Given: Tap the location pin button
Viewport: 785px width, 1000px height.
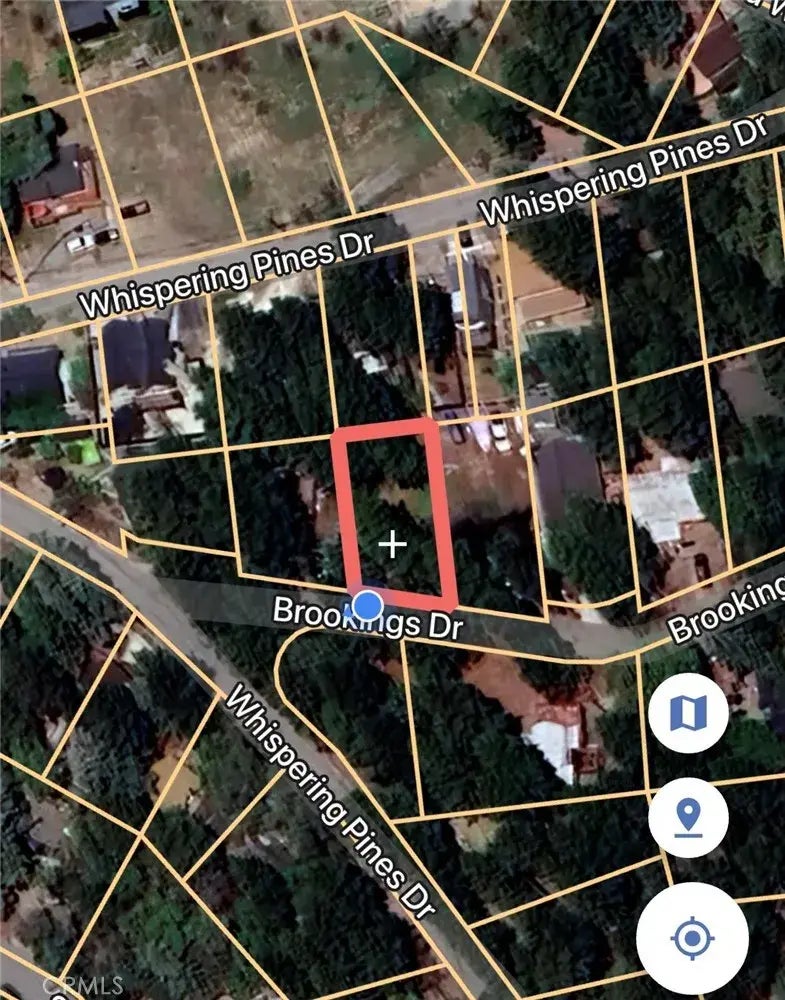Looking at the screenshot, I should 687,818.
